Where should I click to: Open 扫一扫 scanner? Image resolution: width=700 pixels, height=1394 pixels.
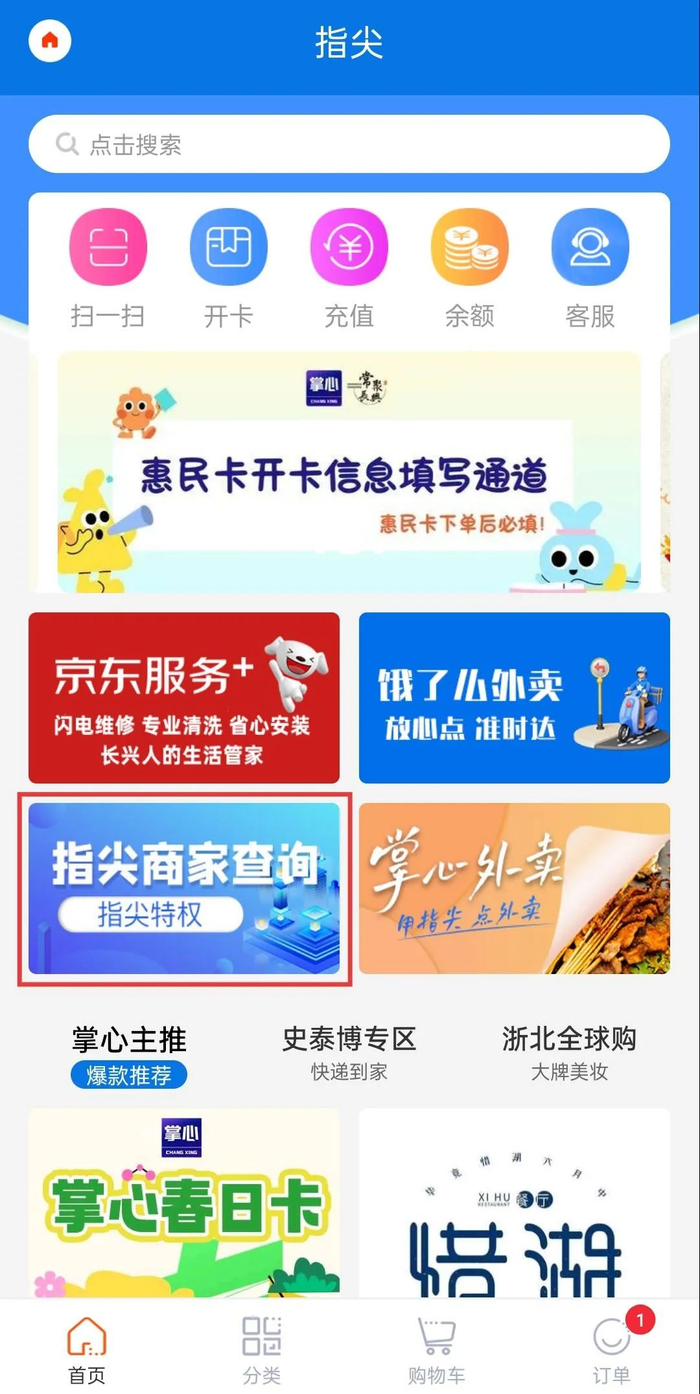[108, 269]
